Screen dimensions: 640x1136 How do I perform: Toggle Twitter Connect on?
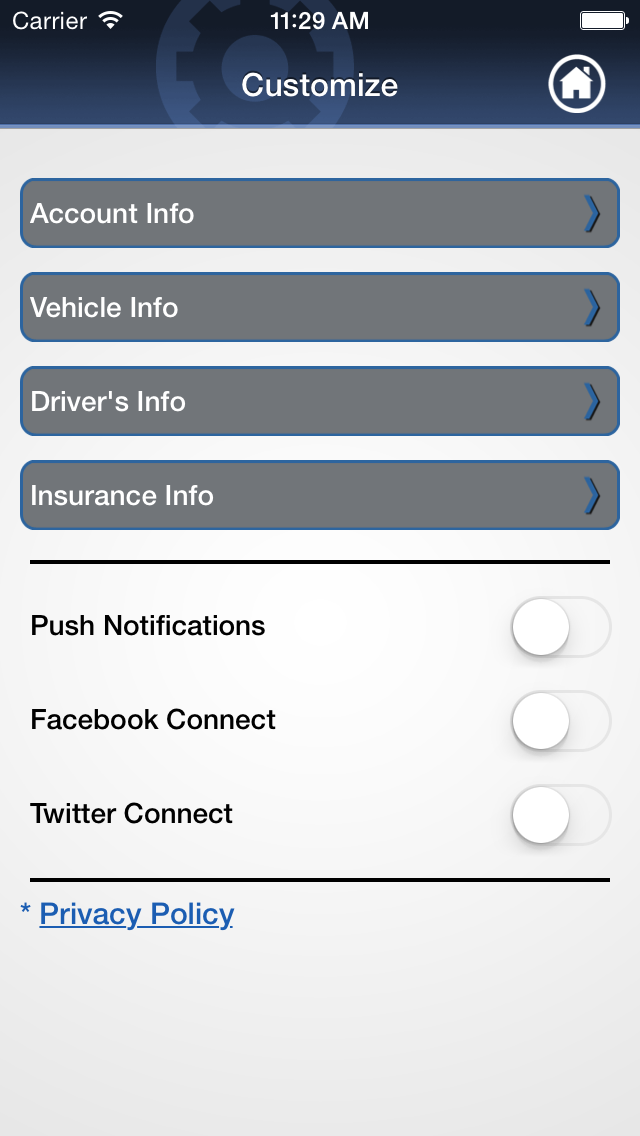(x=561, y=815)
